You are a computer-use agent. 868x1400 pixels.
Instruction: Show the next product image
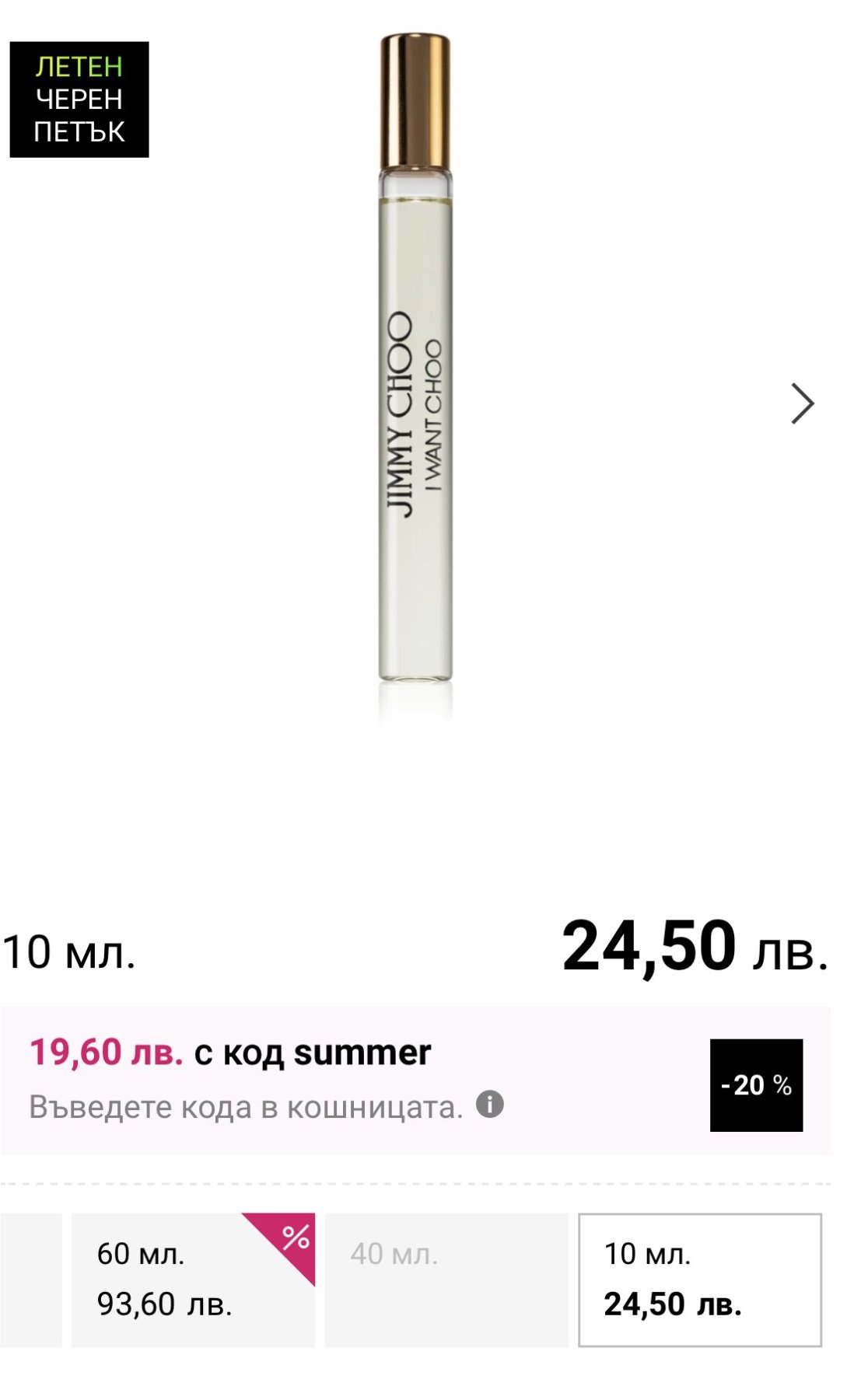tap(802, 403)
